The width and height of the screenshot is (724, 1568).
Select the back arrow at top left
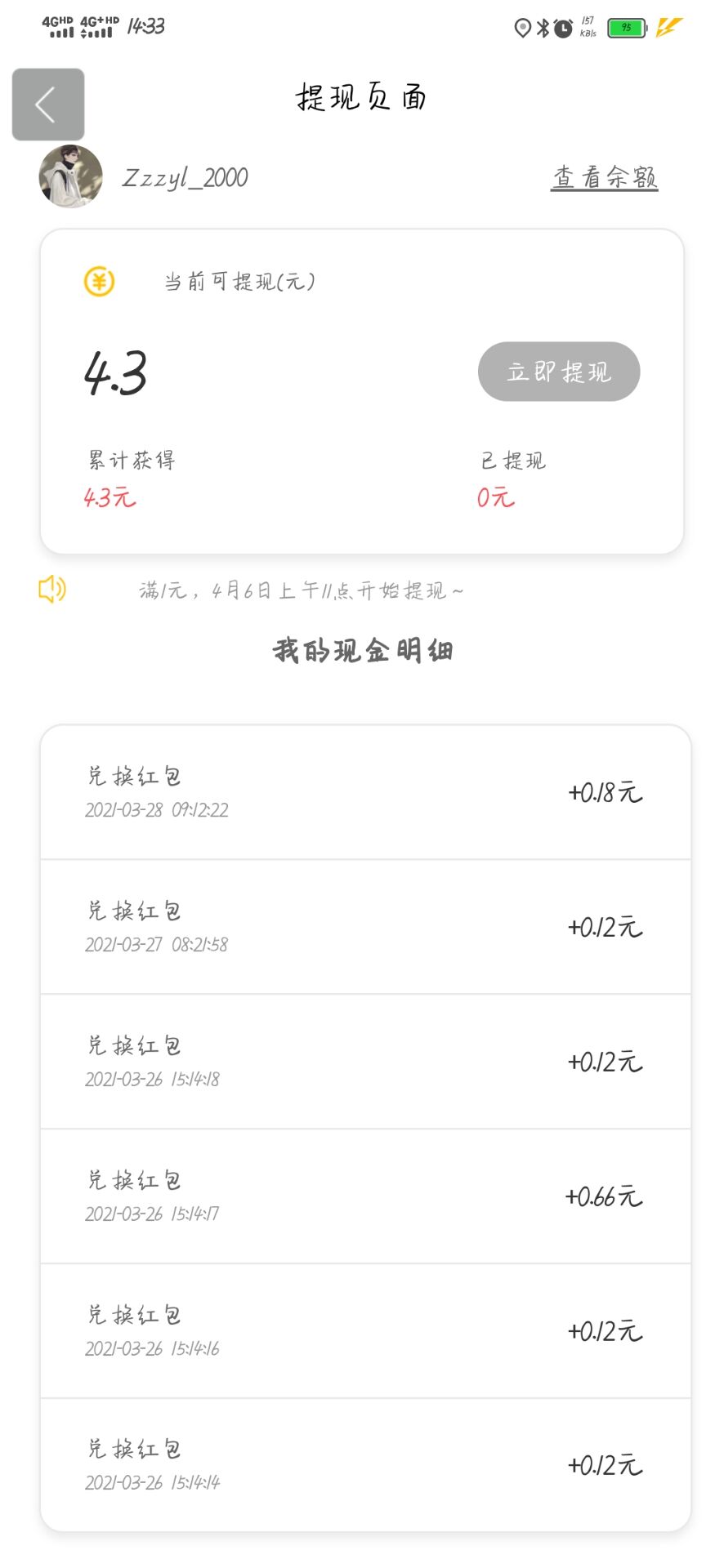[47, 105]
